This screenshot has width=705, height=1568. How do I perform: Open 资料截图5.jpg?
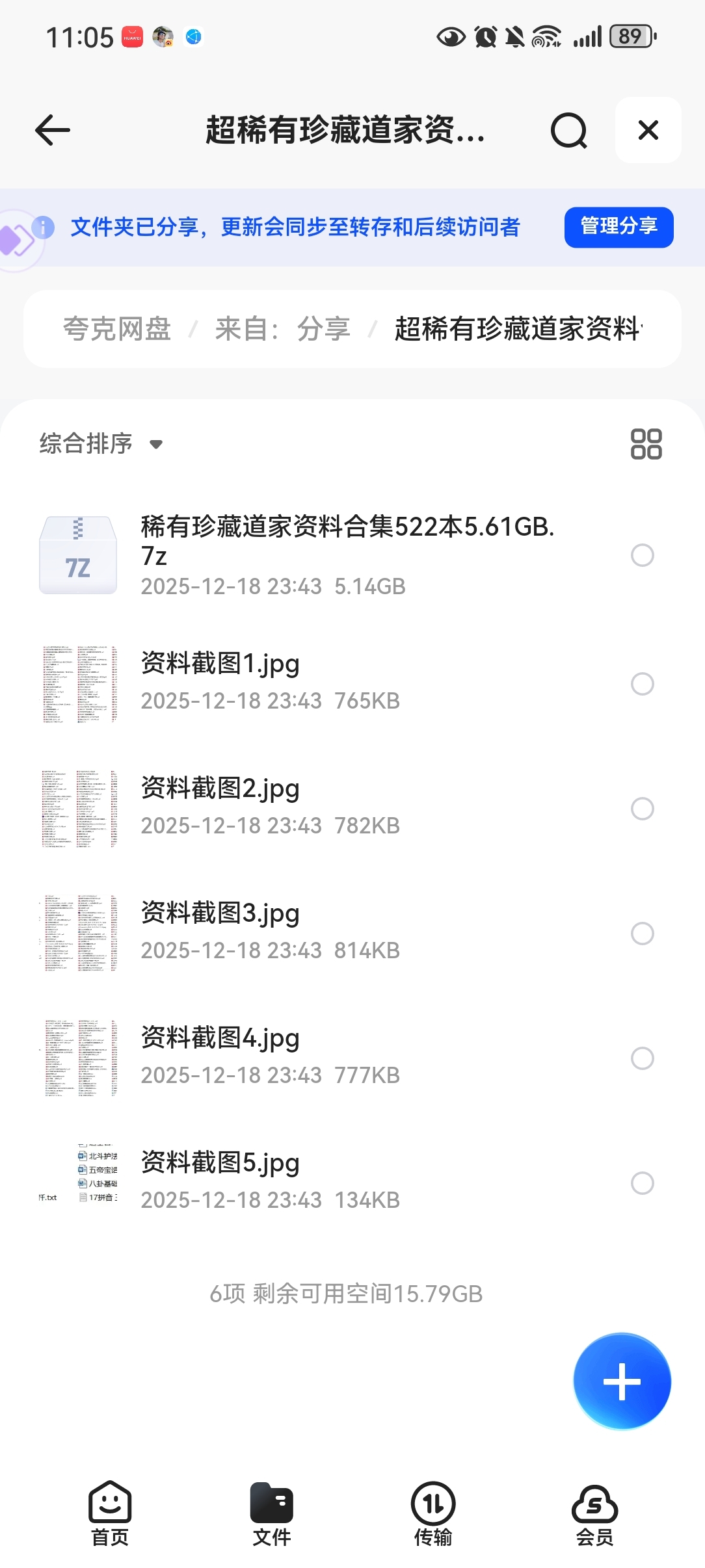(220, 1164)
